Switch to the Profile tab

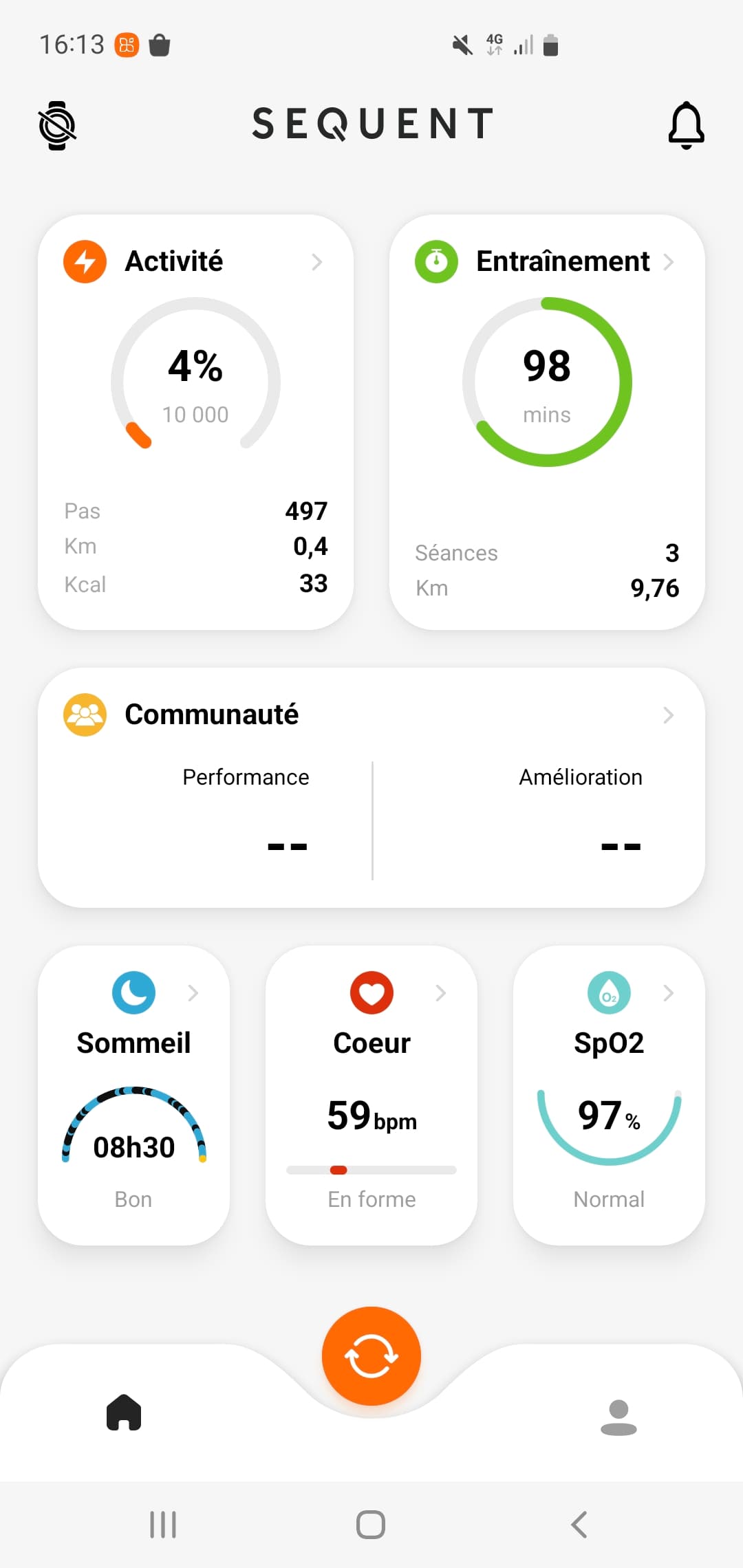pos(618,1417)
